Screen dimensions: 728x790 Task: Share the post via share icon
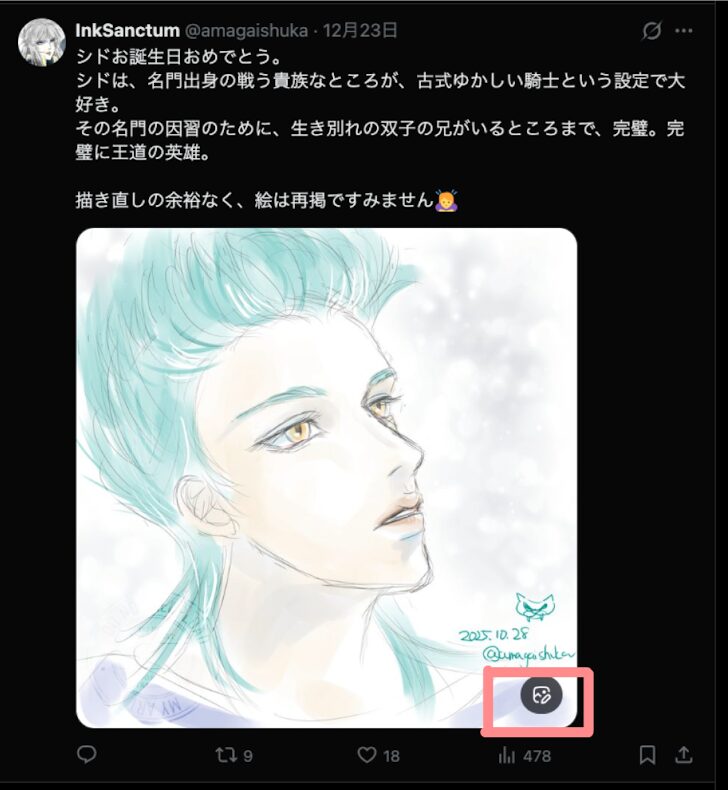(685, 755)
